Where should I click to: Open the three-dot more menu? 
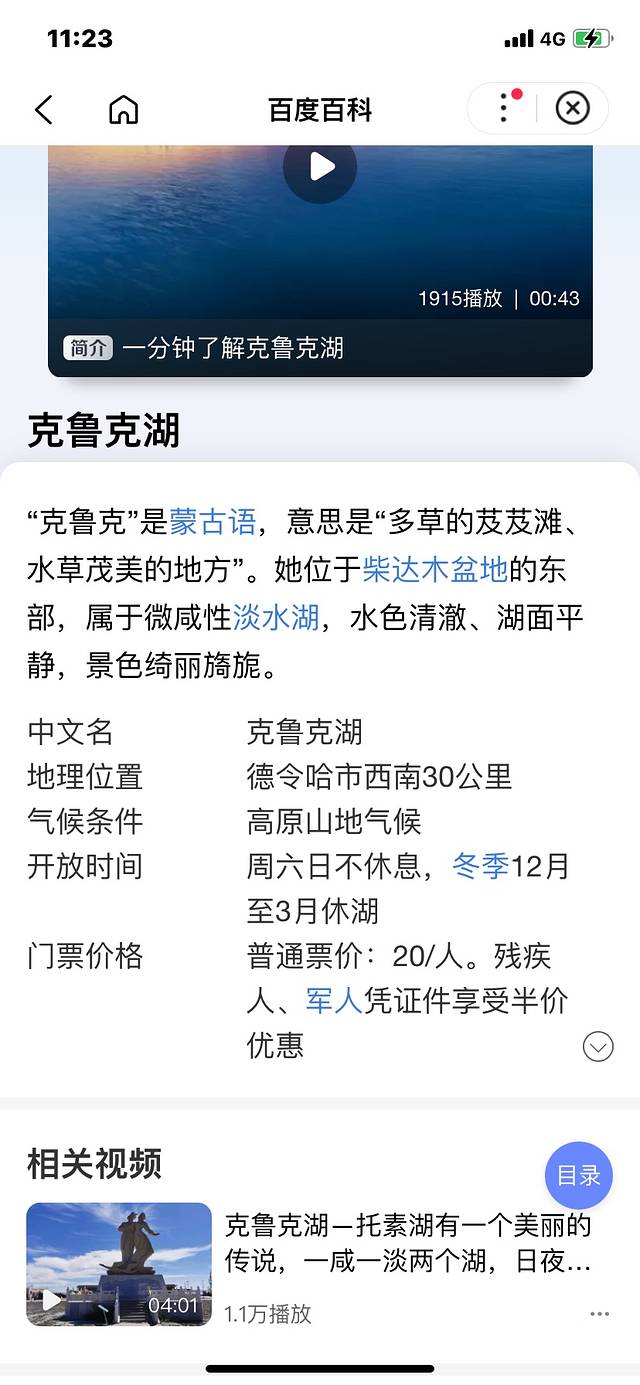click(x=504, y=108)
